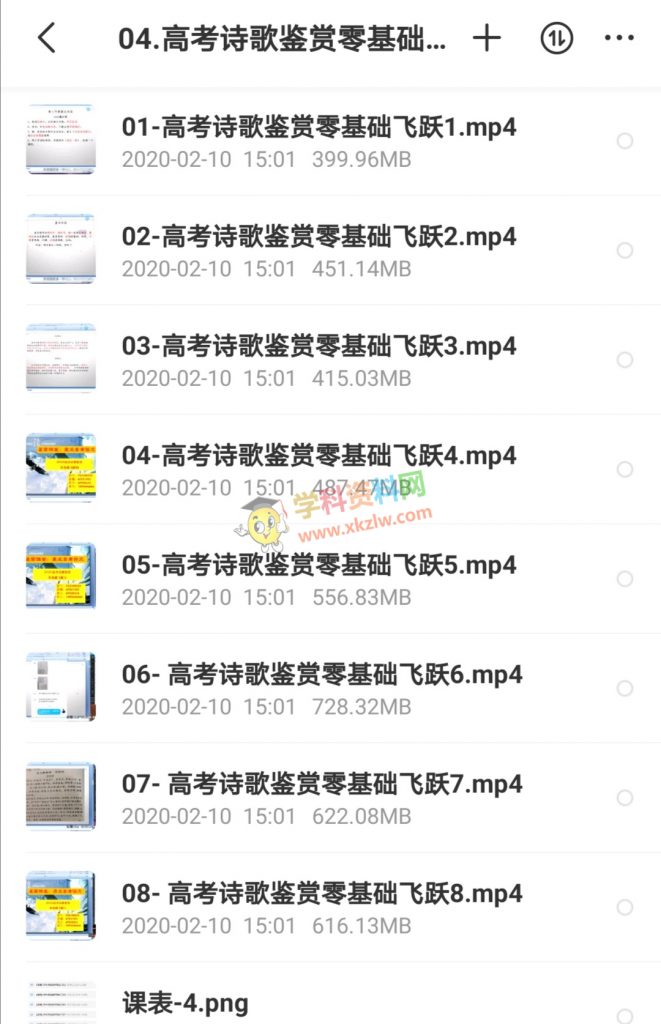Select the checkbox for 飞跃1.mp4
Screen dimensions: 661x1024
pos(625,141)
